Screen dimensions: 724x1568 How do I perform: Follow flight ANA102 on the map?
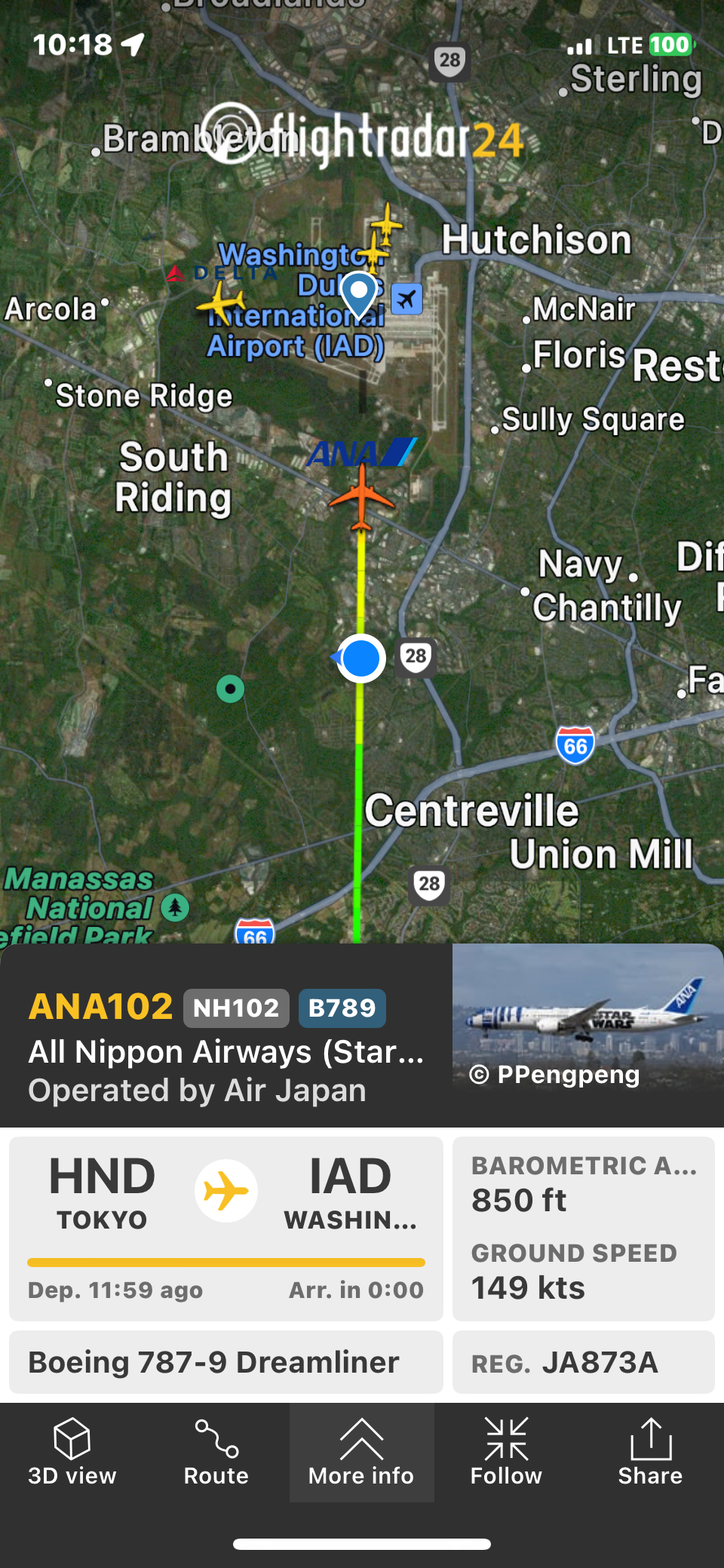pyautogui.click(x=506, y=1453)
